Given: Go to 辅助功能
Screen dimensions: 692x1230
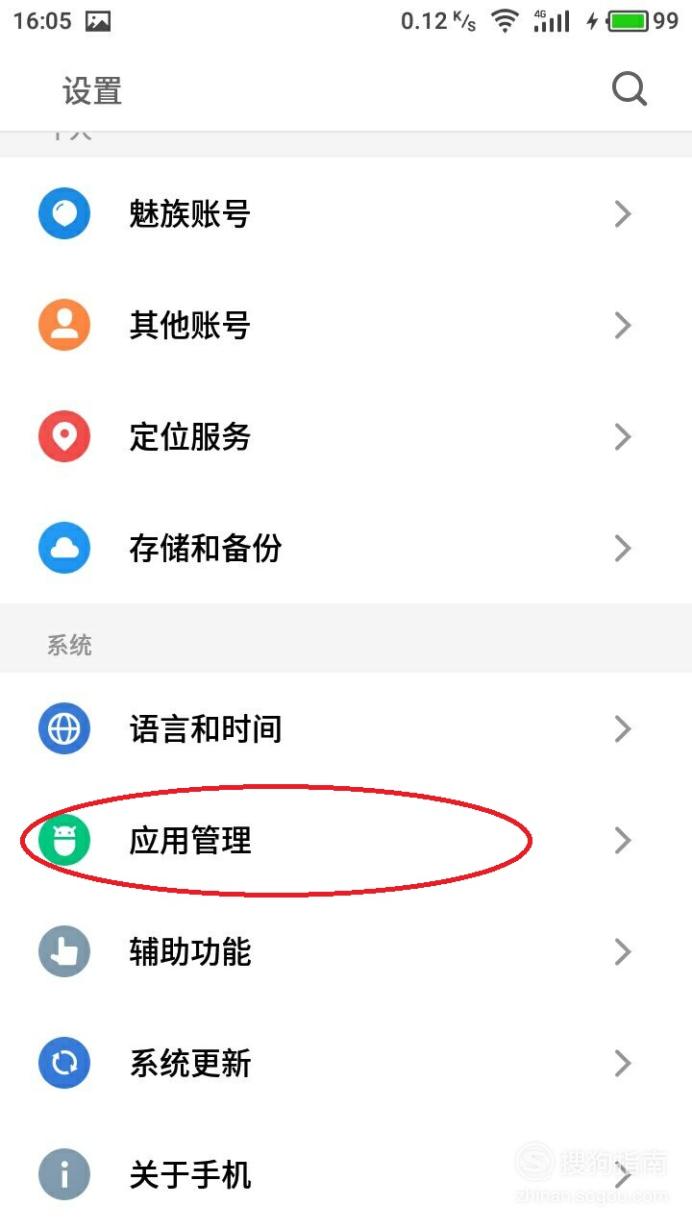Looking at the screenshot, I should coord(346,952).
